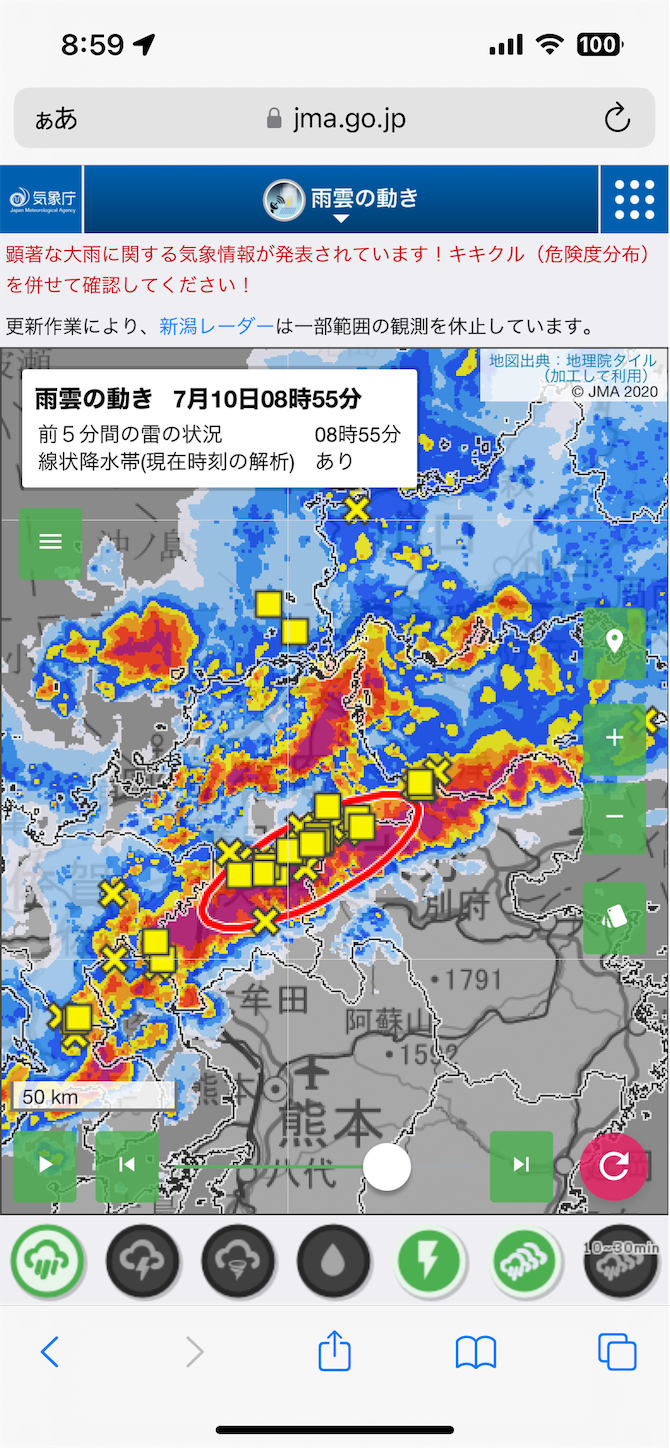670x1448 pixels.
Task: Toggle the water drop layer icon
Action: click(334, 1262)
